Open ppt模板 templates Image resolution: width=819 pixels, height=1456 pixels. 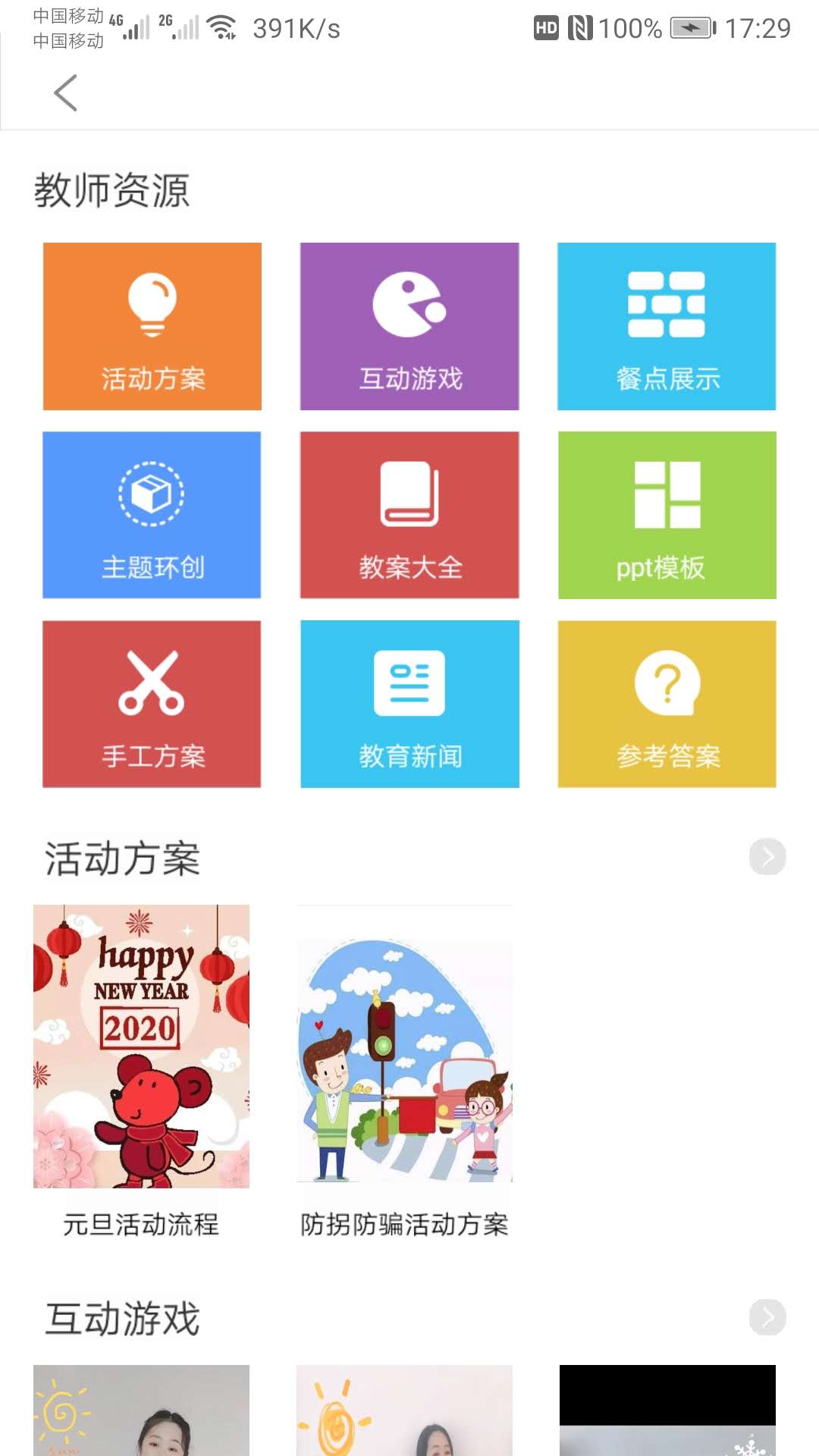pos(667,515)
